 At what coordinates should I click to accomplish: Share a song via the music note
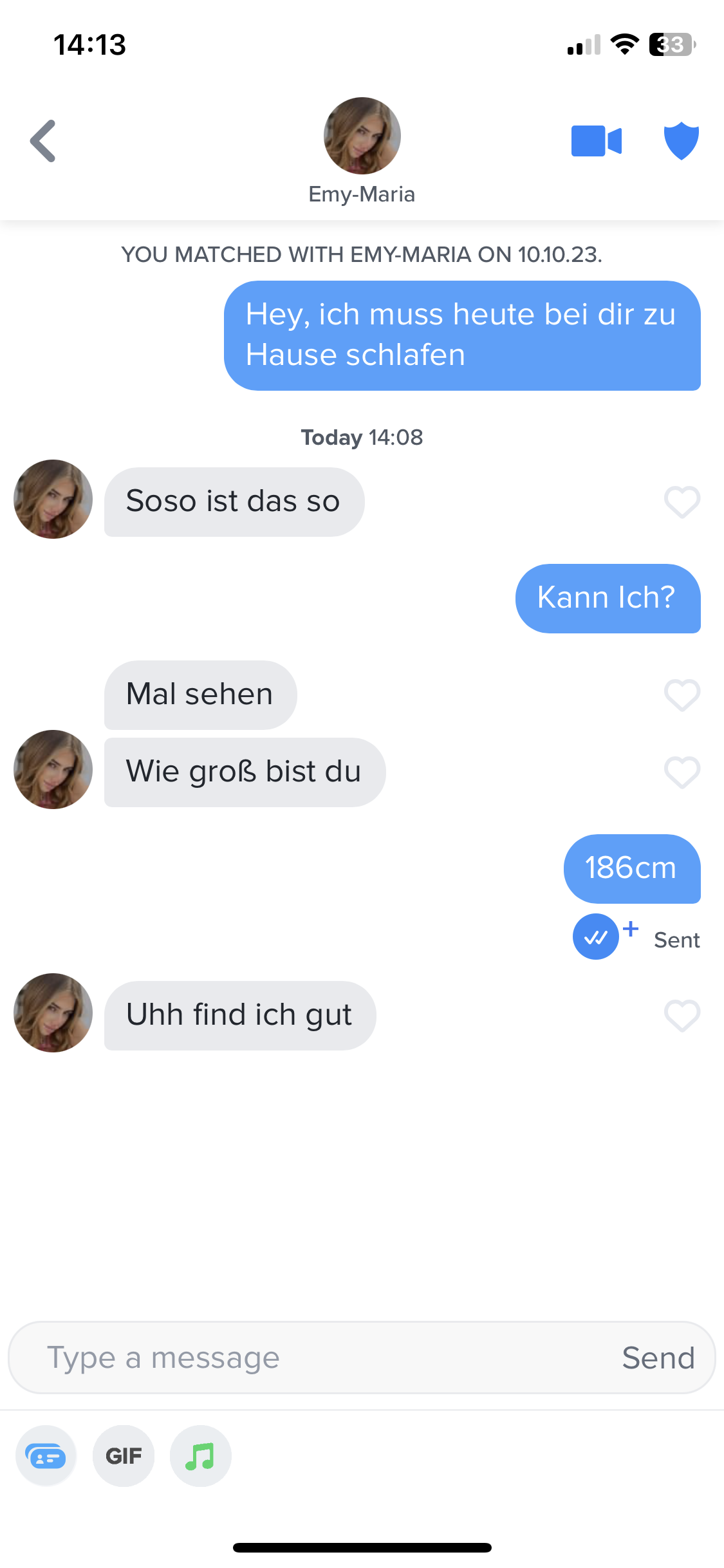(x=200, y=1455)
